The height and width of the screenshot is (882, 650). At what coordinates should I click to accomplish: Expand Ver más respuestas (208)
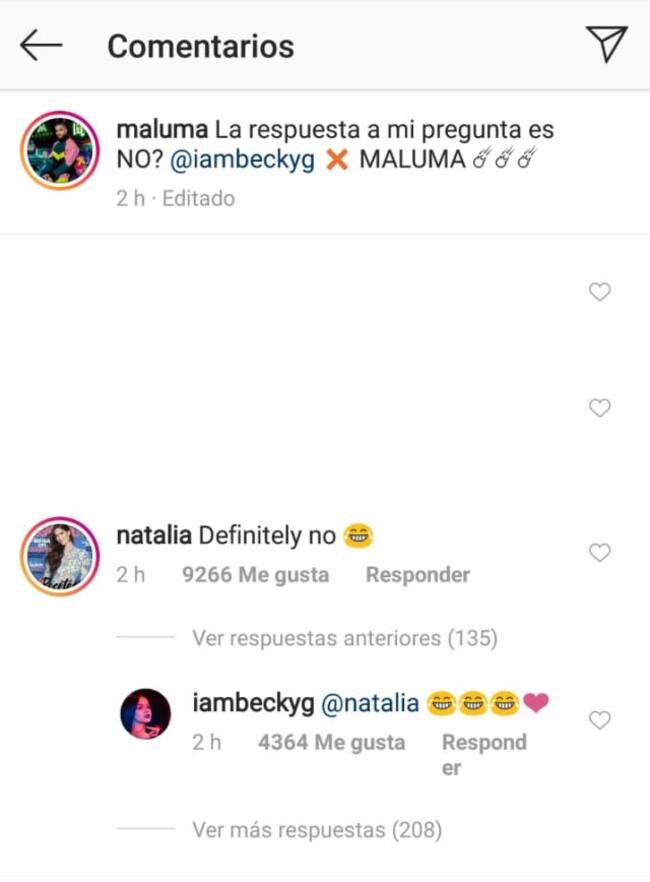(316, 830)
